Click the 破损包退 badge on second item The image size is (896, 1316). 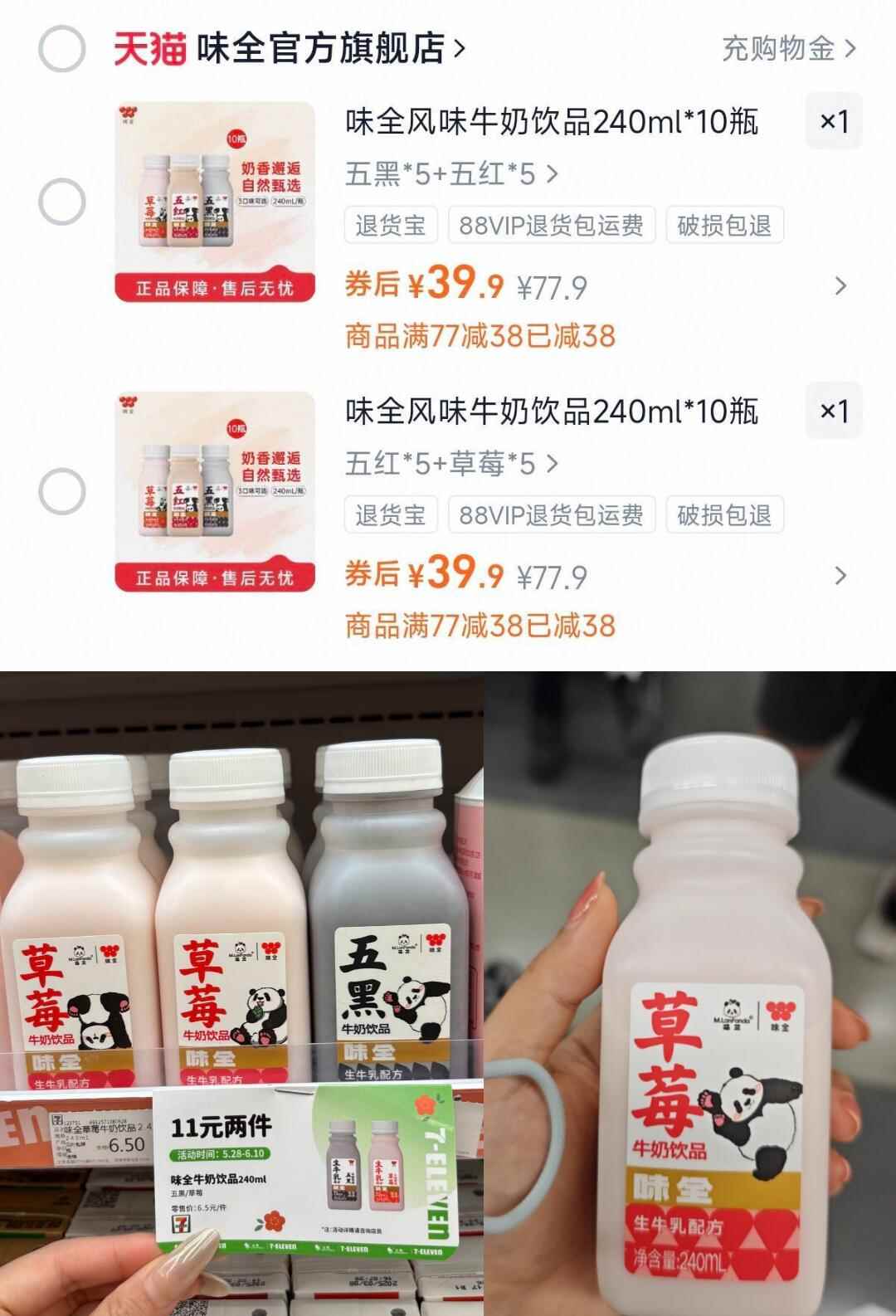[723, 515]
